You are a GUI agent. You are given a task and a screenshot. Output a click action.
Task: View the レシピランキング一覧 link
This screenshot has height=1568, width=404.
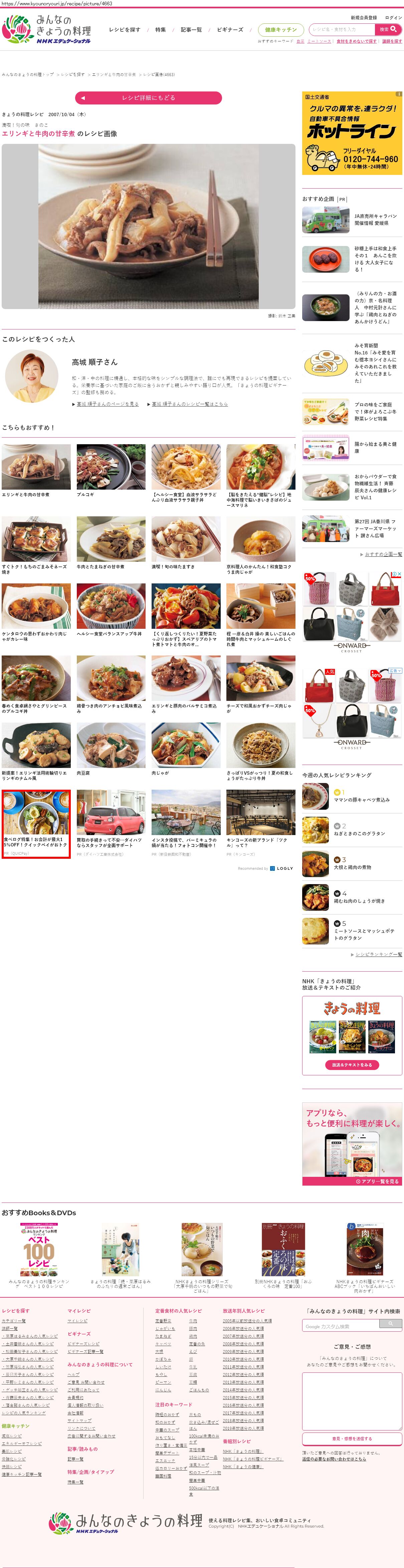378,955
